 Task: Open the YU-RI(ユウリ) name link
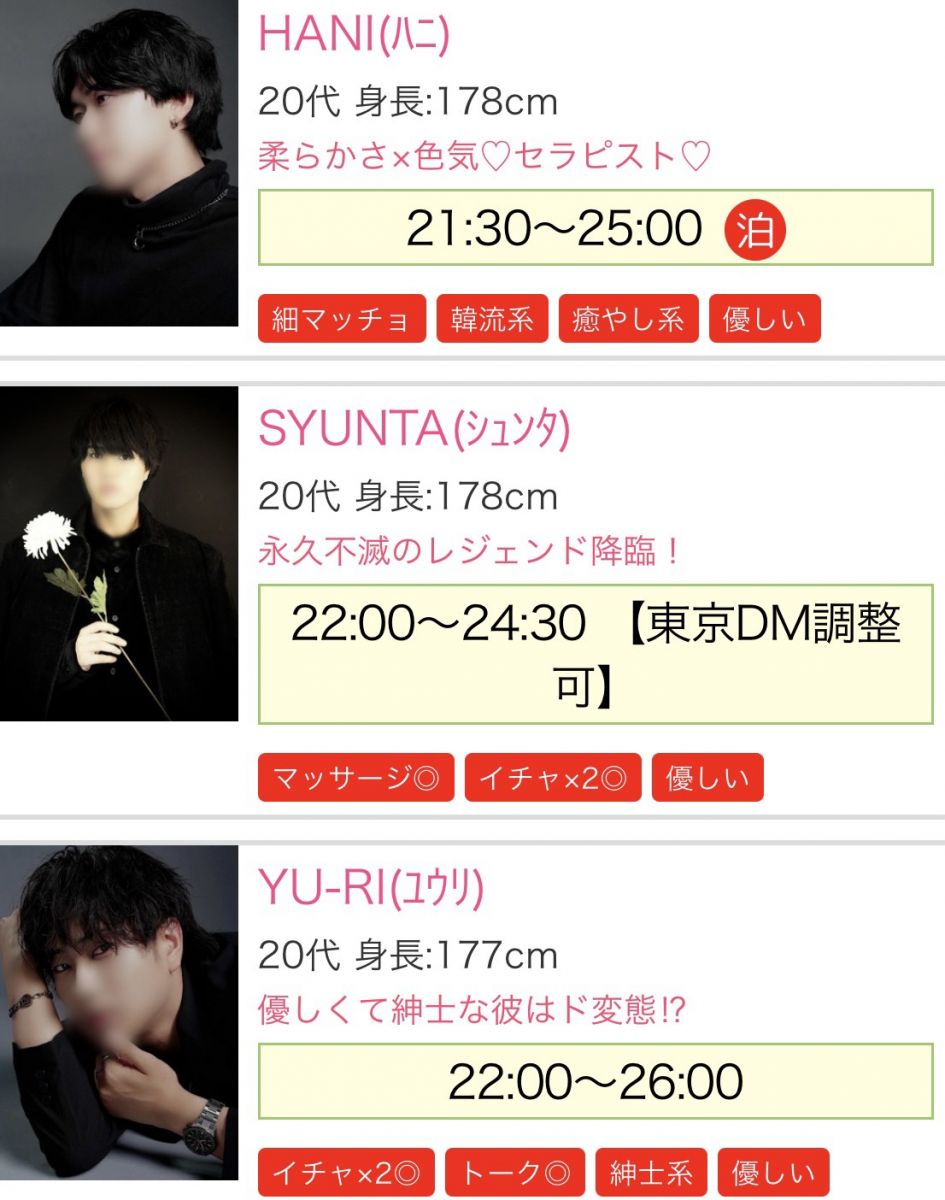pos(371,888)
